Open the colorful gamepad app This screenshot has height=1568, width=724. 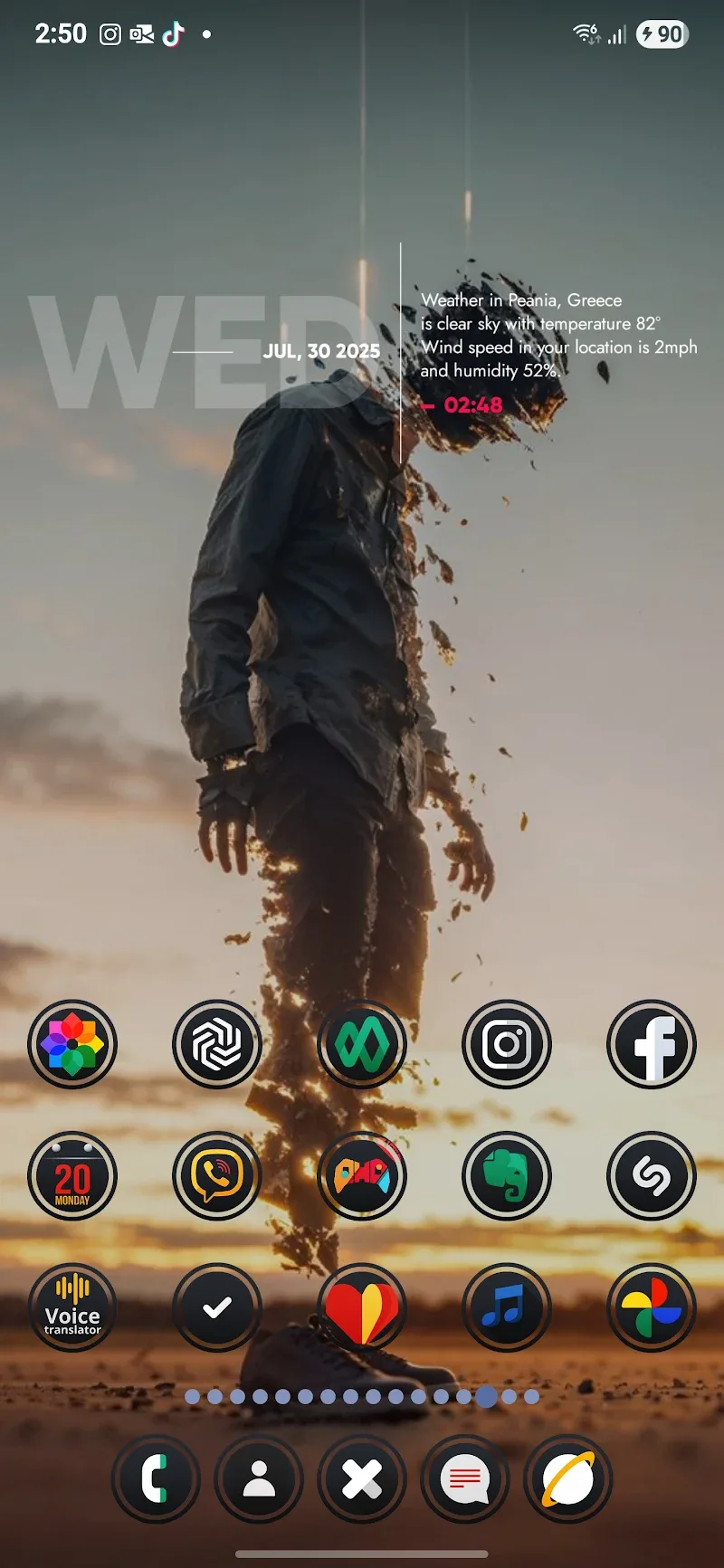(362, 1176)
